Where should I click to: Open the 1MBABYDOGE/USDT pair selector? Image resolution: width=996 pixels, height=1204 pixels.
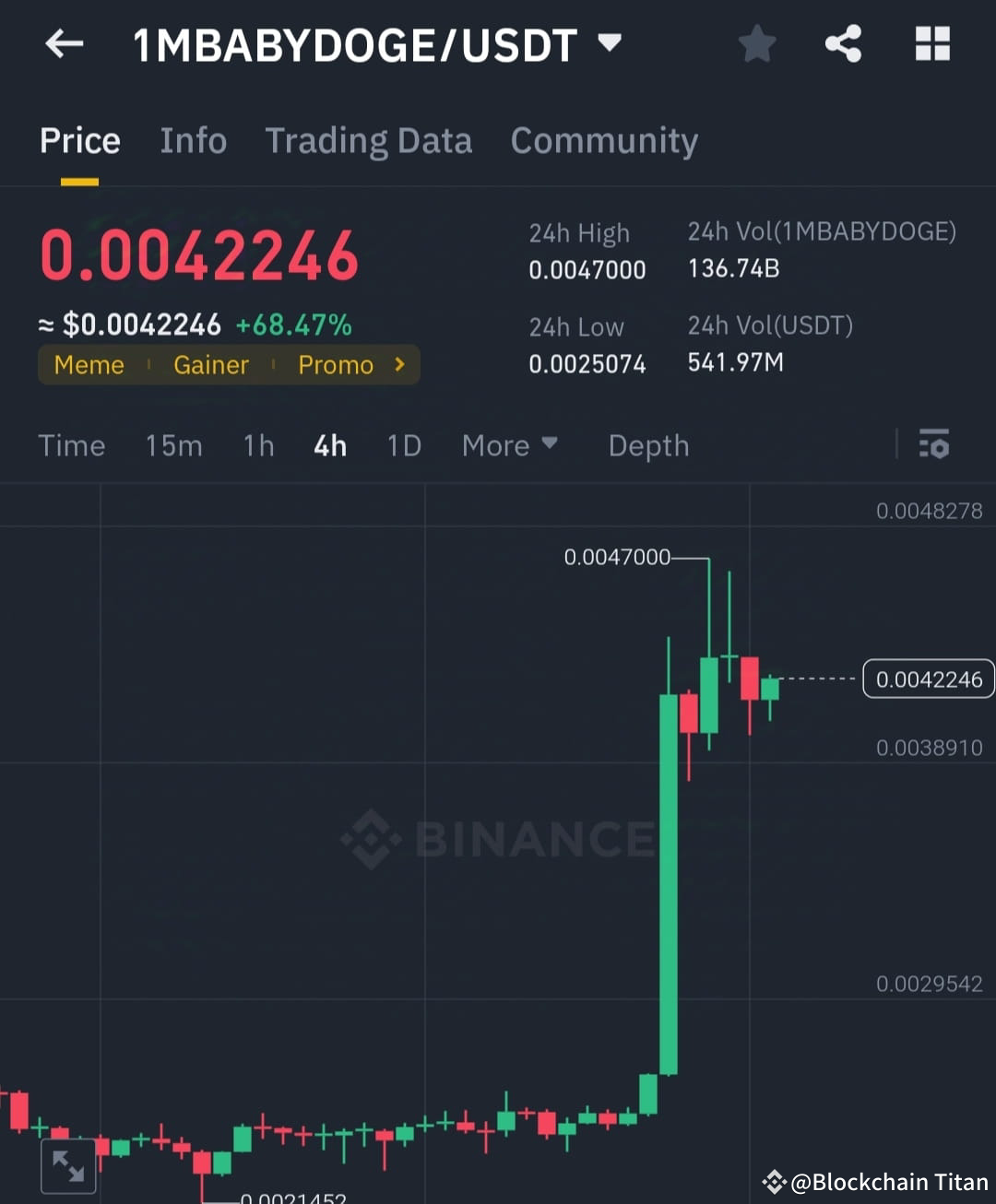369,43
